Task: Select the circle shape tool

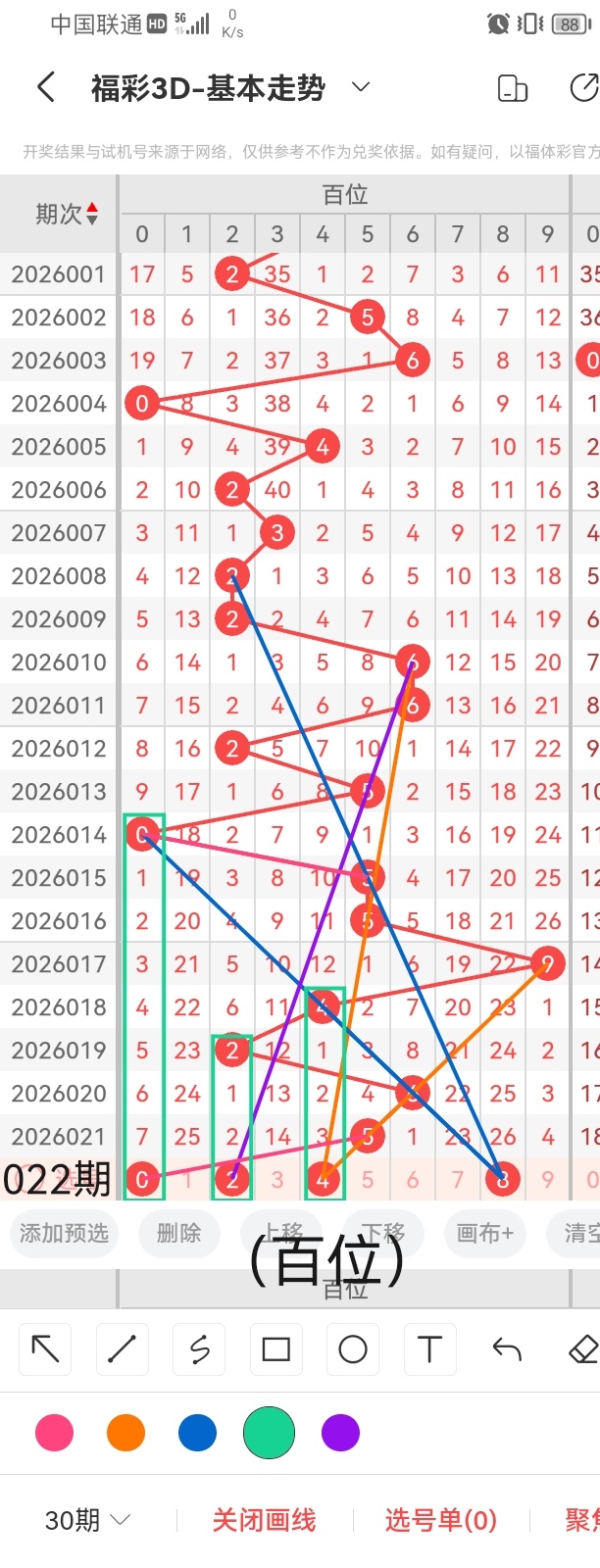Action: 353,1349
